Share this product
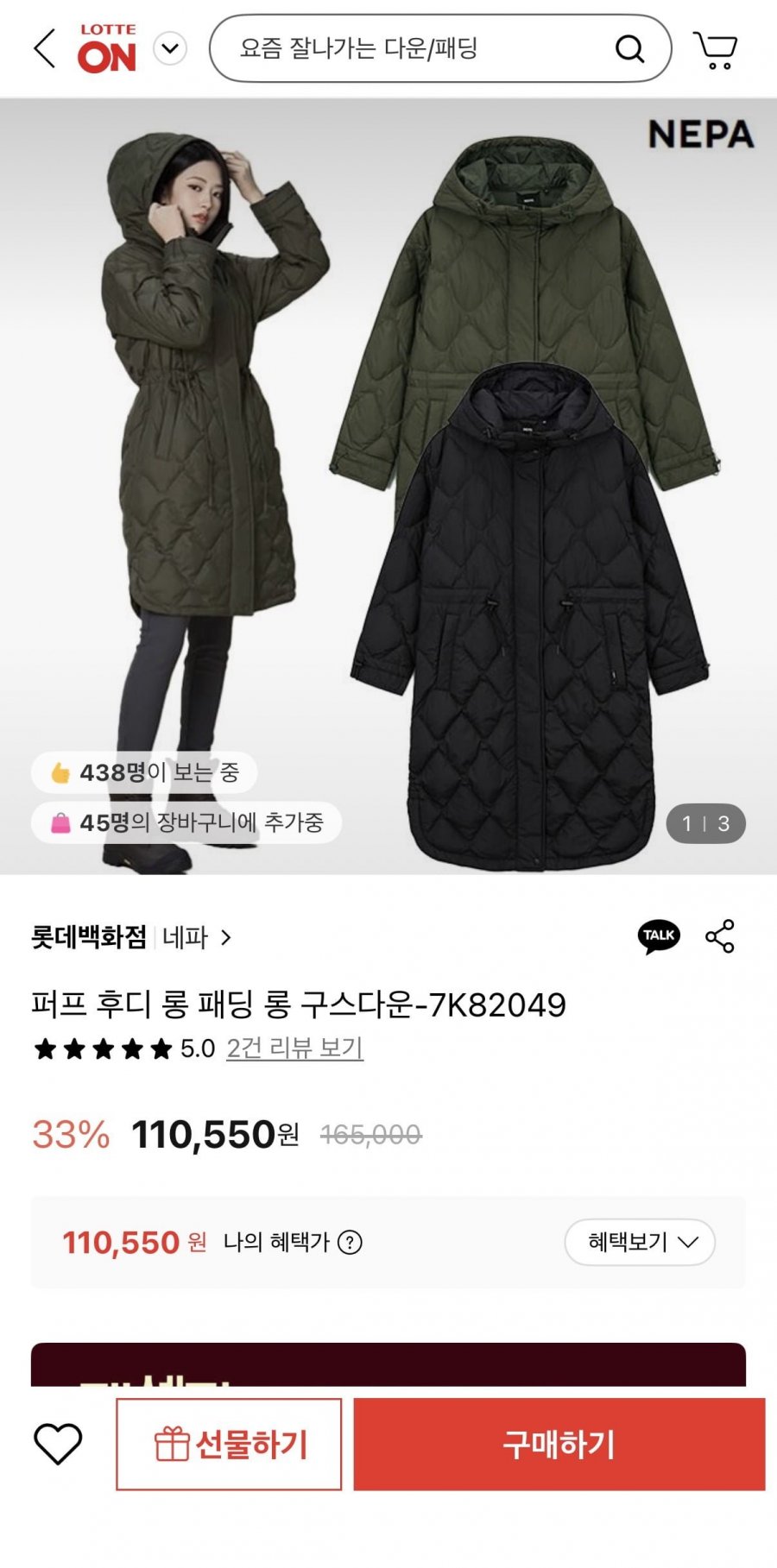This screenshot has height=1568, width=777. pos(720,936)
